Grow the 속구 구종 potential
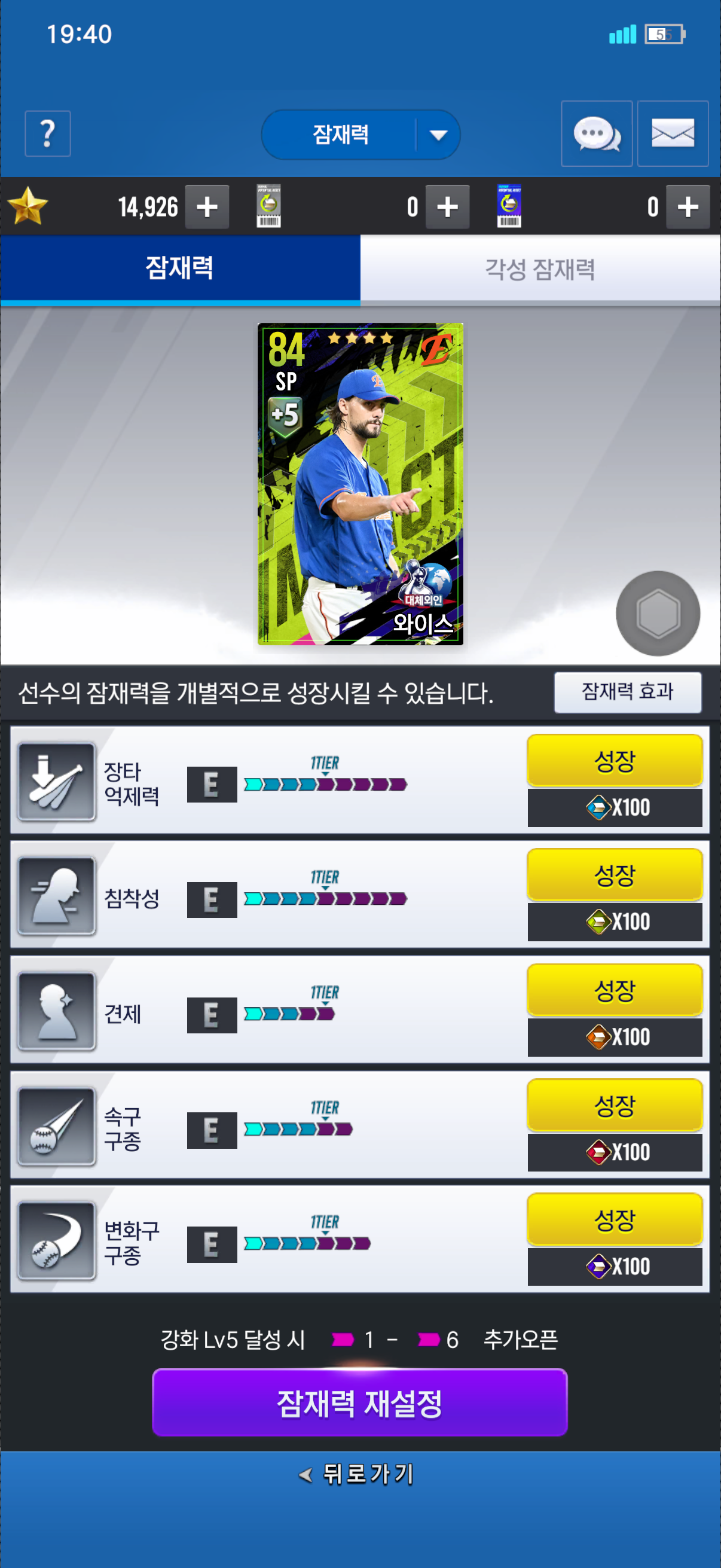The width and height of the screenshot is (721, 1568). 615,1105
